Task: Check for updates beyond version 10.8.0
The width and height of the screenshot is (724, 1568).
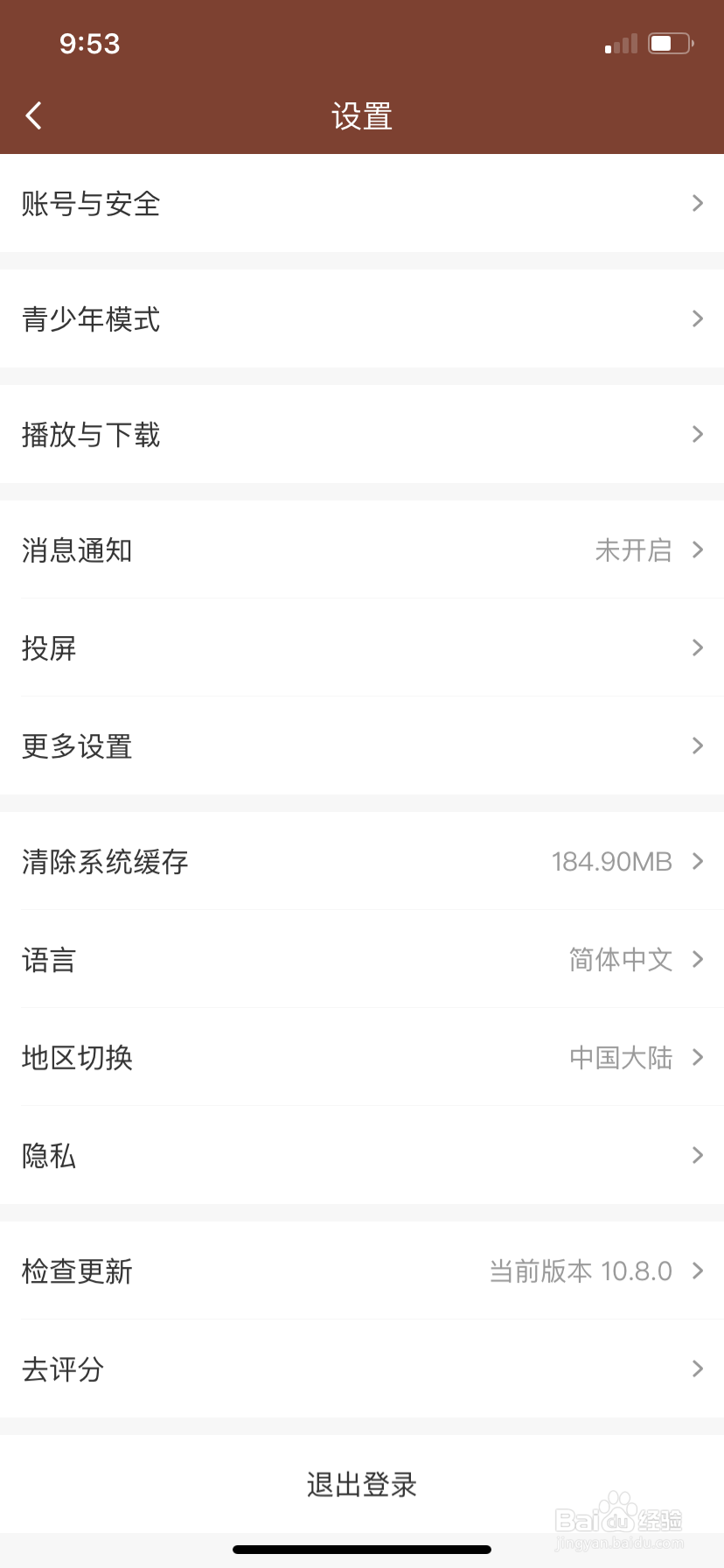Action: tap(362, 1271)
